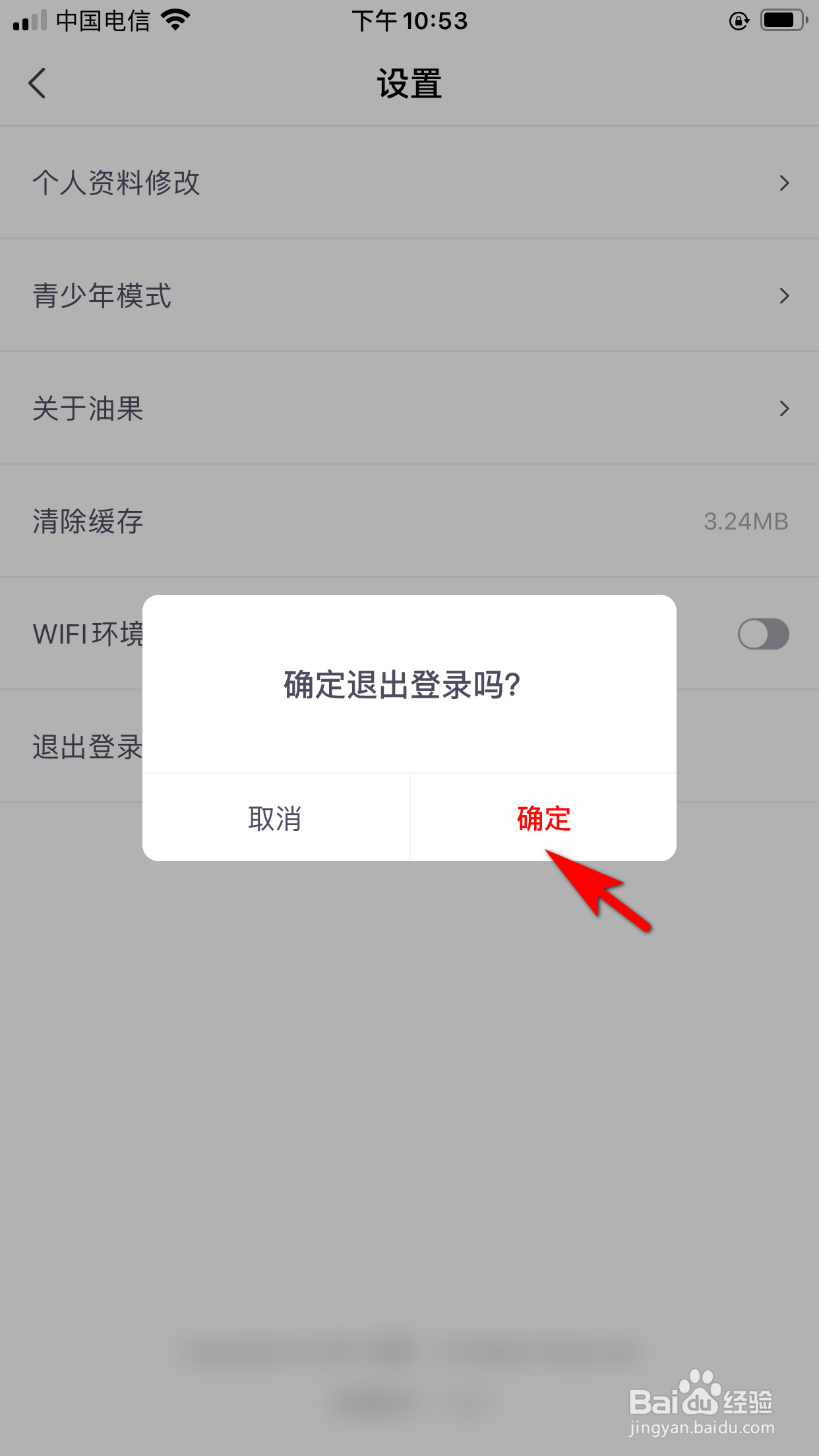Image resolution: width=819 pixels, height=1456 pixels.
Task: Tap the China Telecom carrier label
Action: tap(106, 20)
